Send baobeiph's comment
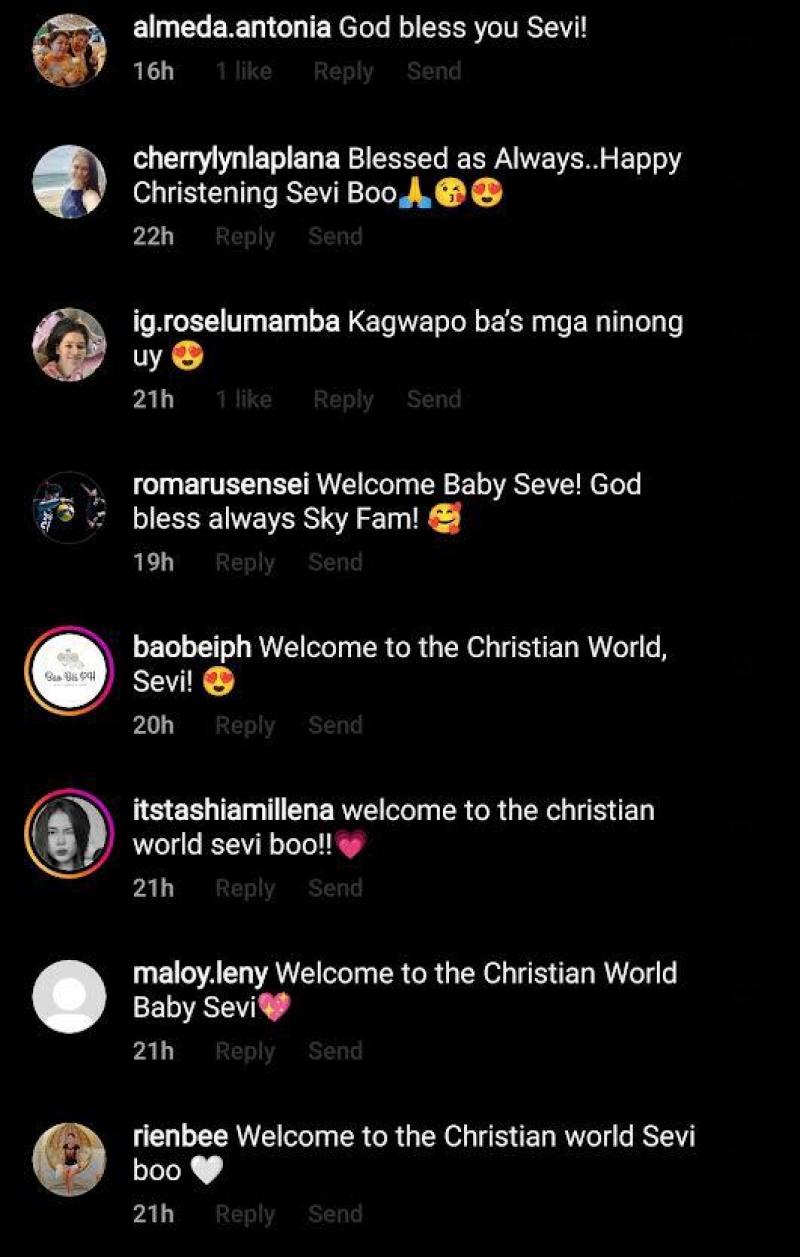Image resolution: width=800 pixels, height=1257 pixels. 335,726
